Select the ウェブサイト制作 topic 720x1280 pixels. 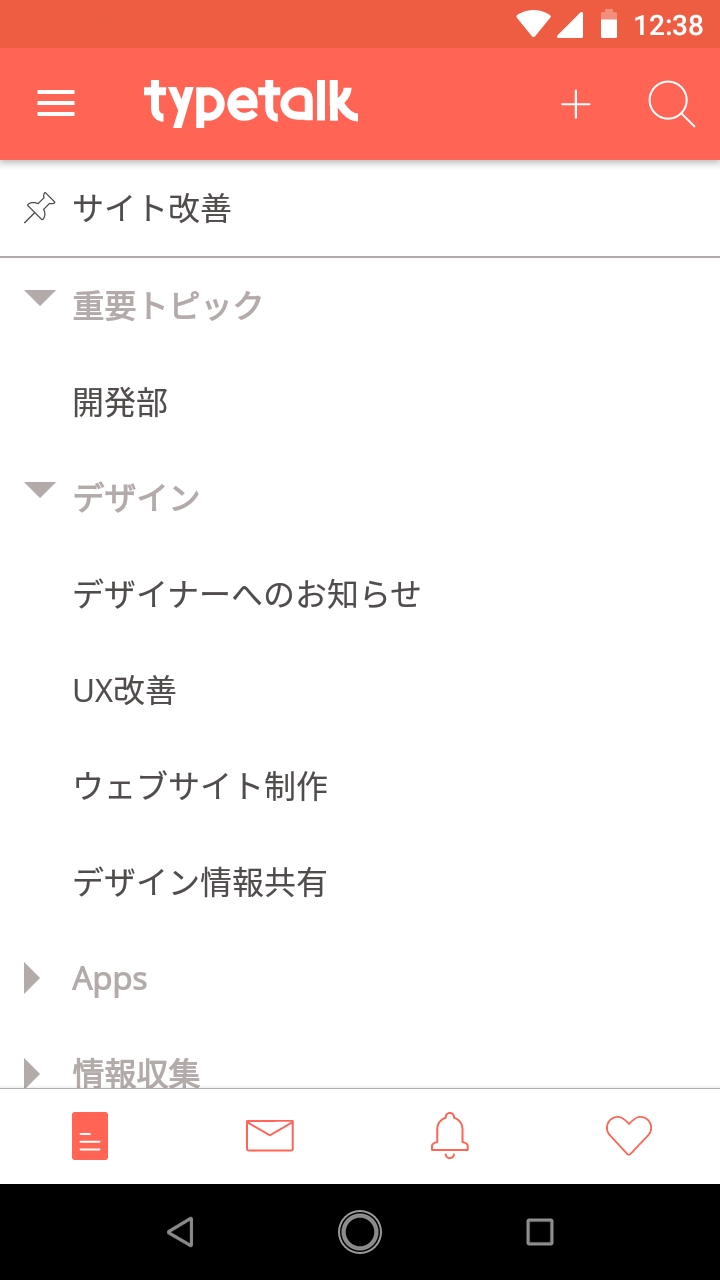pyautogui.click(x=360, y=786)
